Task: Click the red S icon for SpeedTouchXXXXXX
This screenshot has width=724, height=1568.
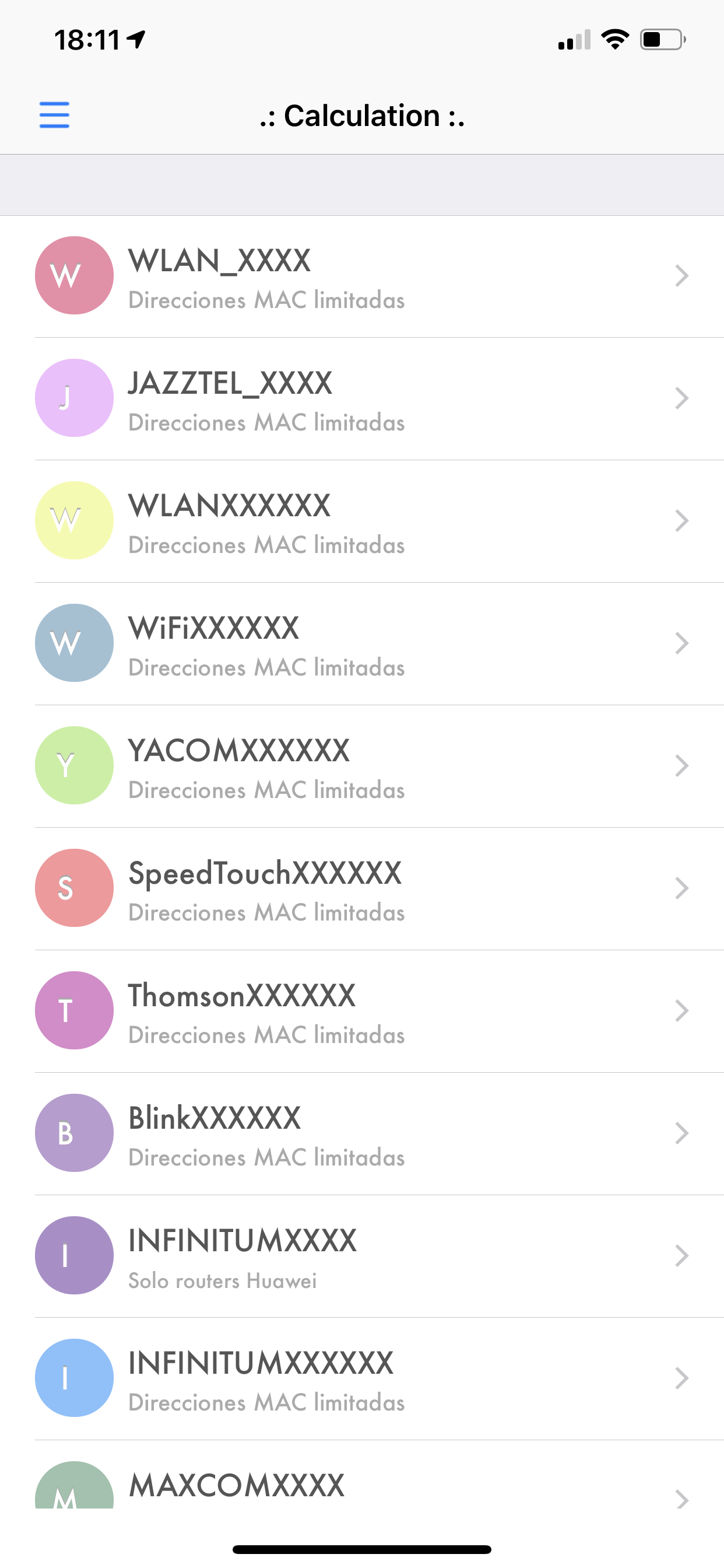Action: 73,888
